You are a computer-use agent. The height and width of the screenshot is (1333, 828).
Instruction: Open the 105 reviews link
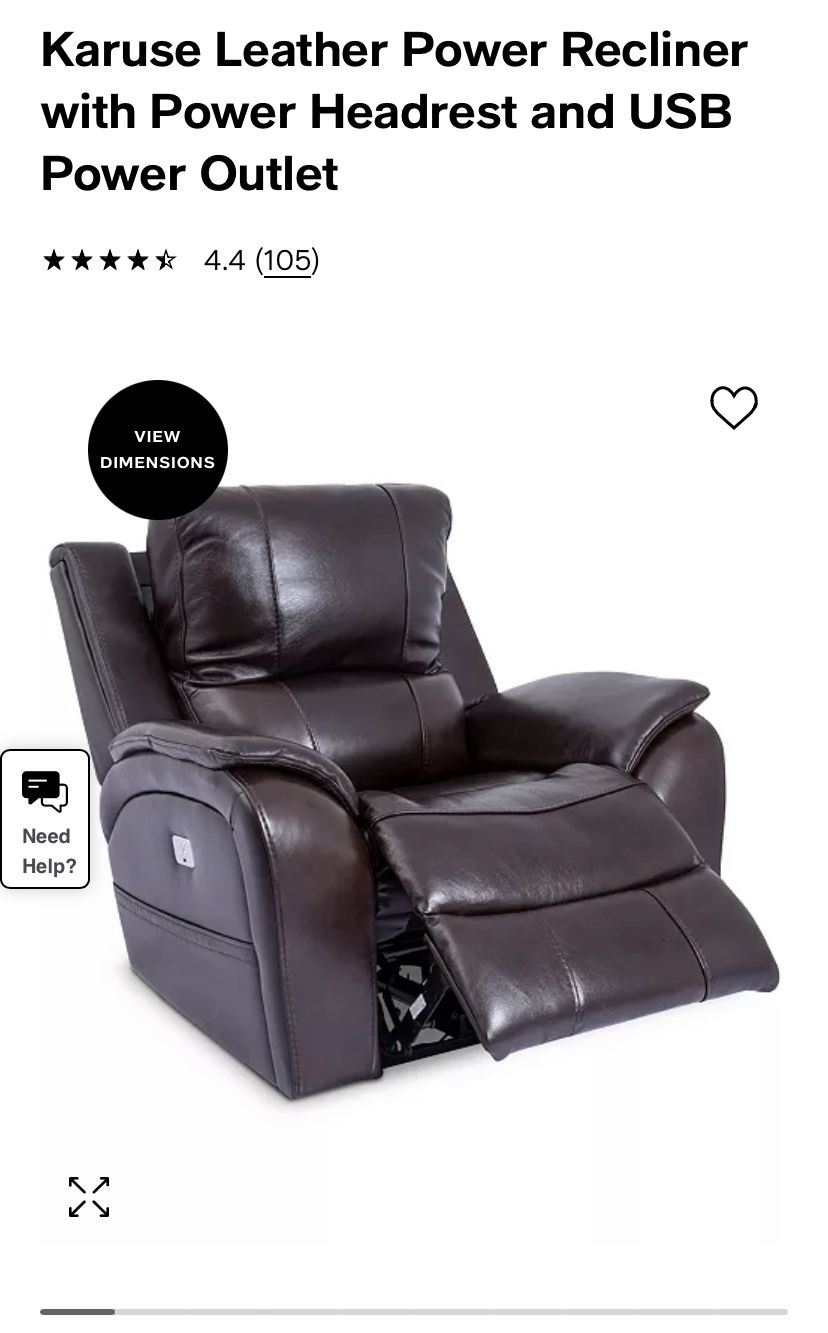[287, 261]
